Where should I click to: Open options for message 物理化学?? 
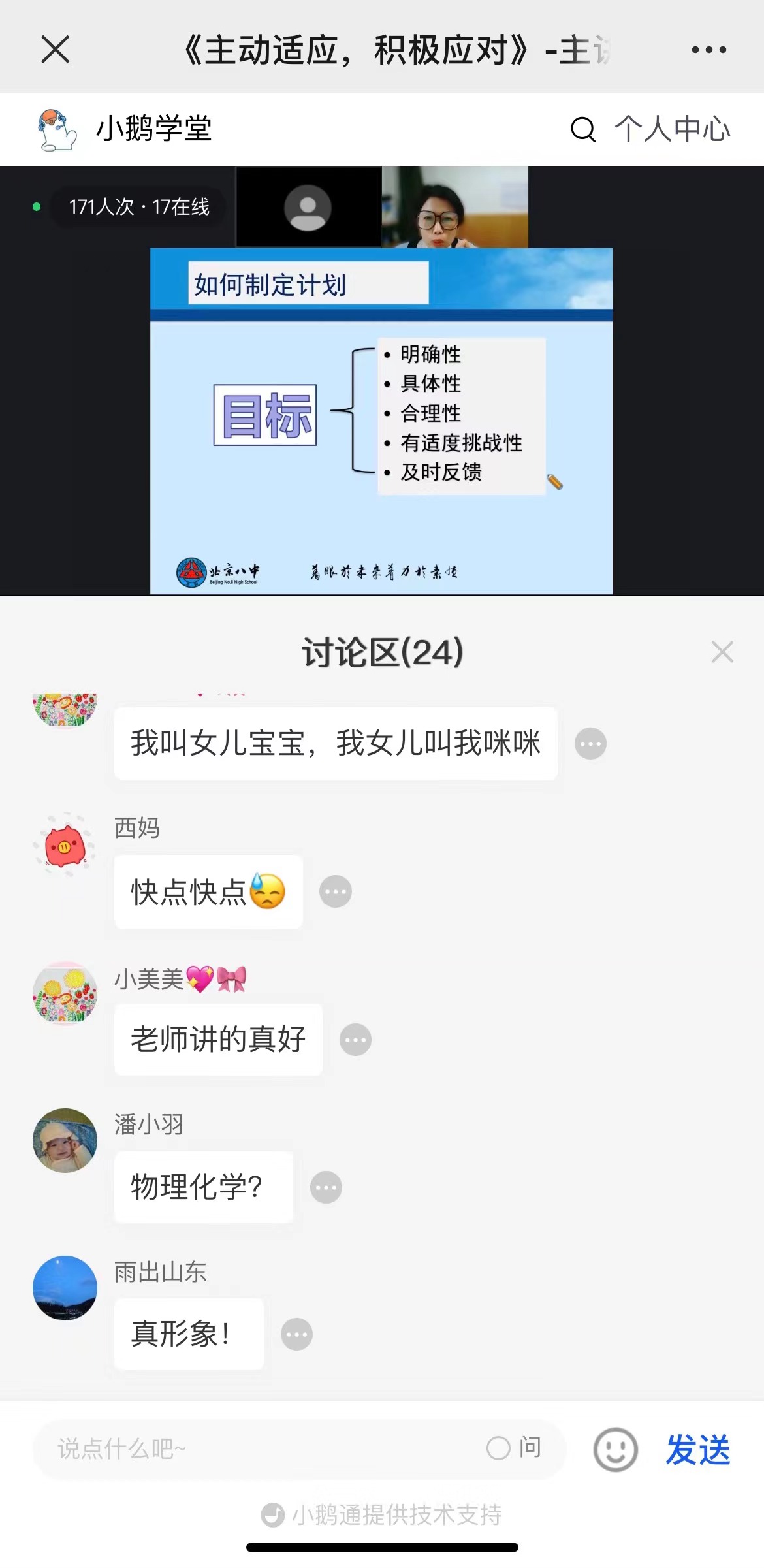(x=326, y=1187)
